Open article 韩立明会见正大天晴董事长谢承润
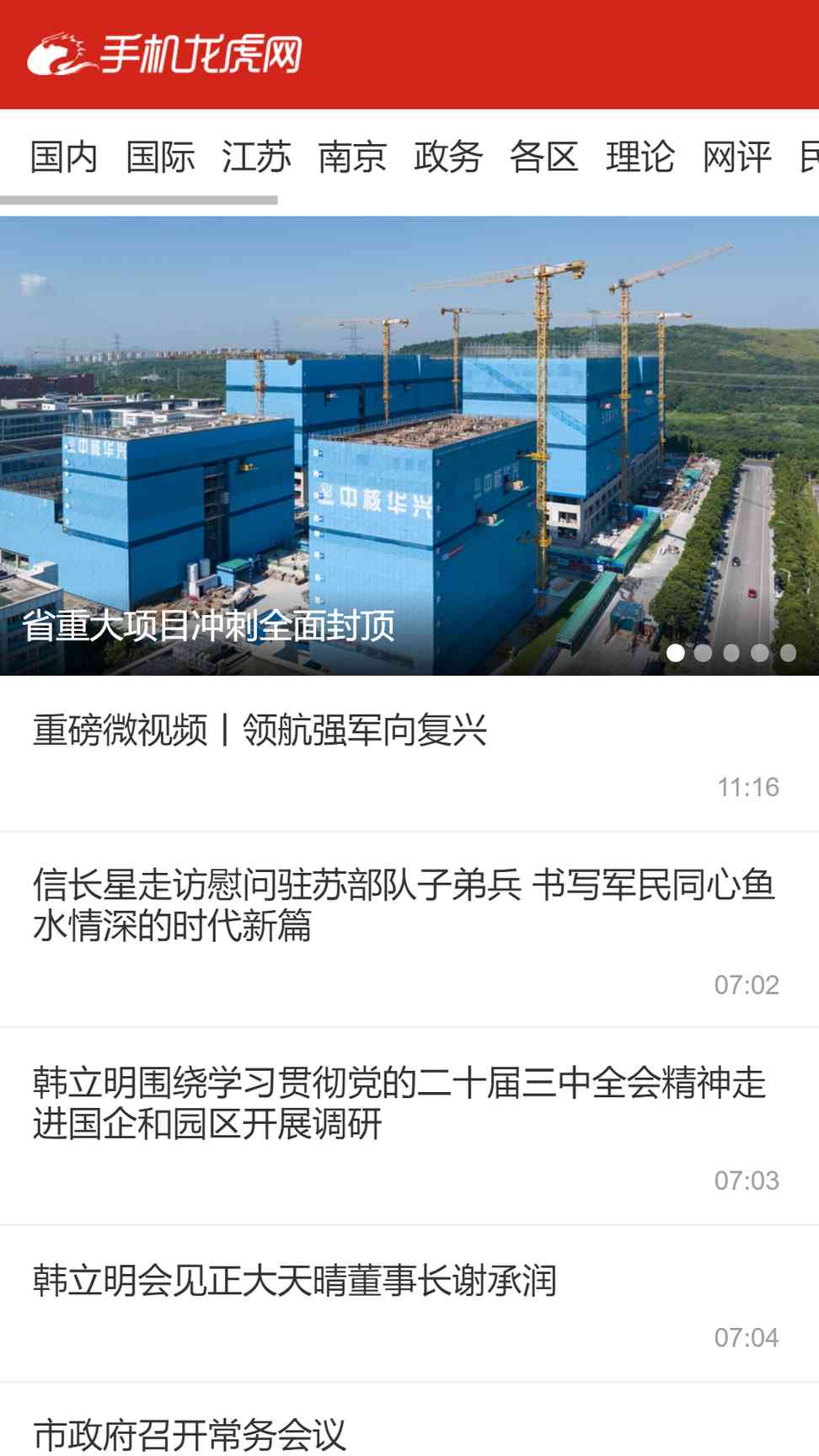This screenshot has width=819, height=1456. [295, 1281]
